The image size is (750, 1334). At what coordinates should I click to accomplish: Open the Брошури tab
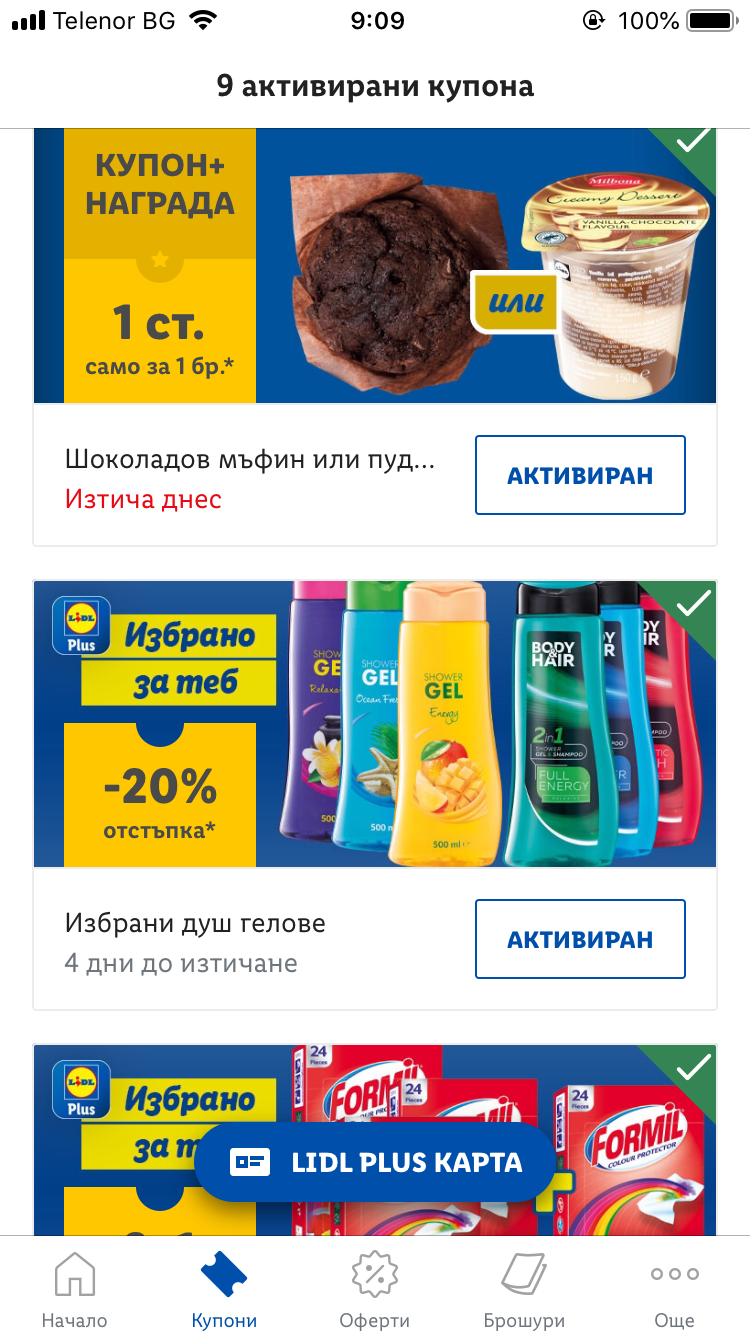click(524, 1288)
